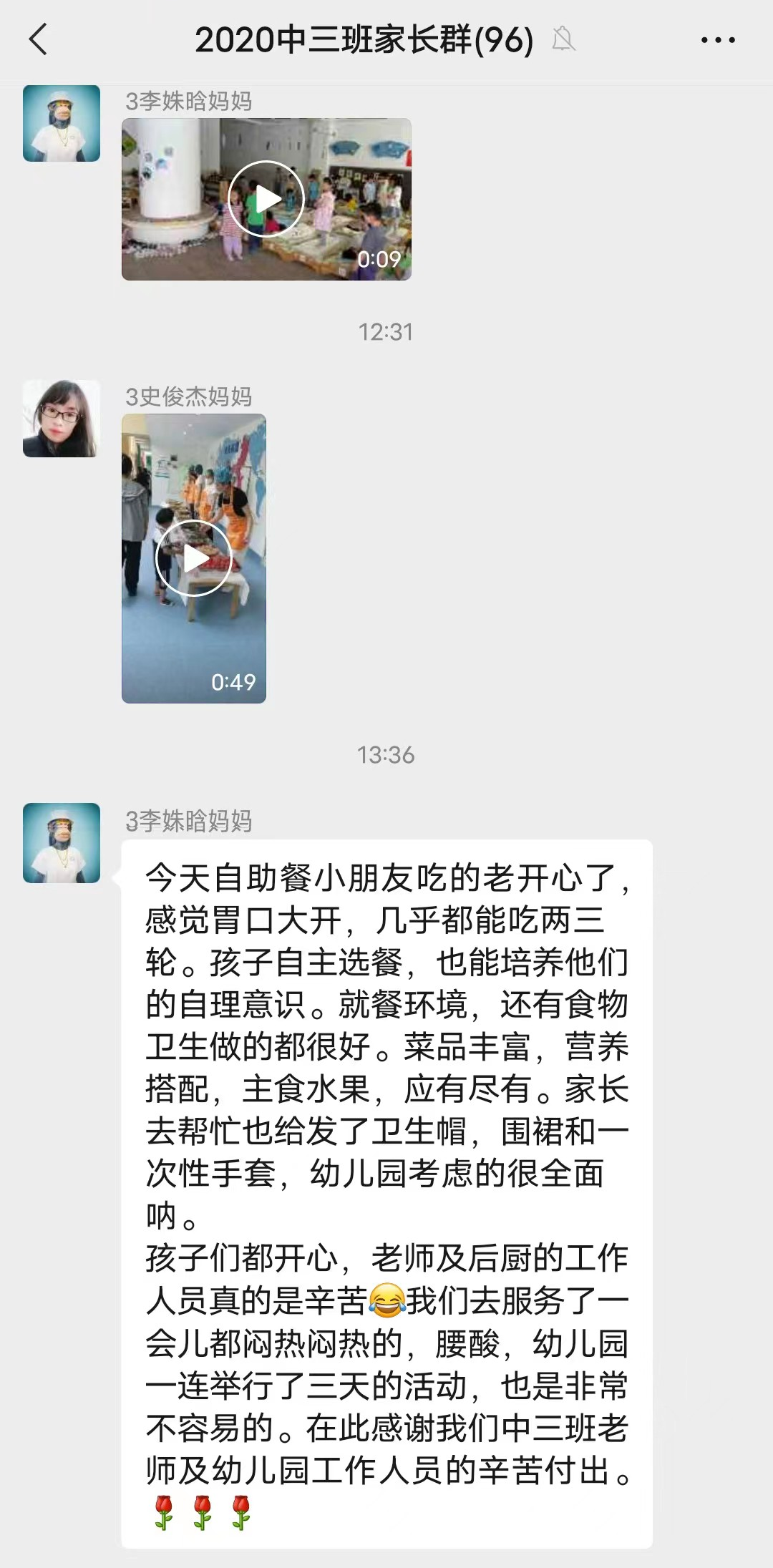Play the 0:09 video from 3李姝晗妈妈
773x1568 pixels.
[266, 199]
